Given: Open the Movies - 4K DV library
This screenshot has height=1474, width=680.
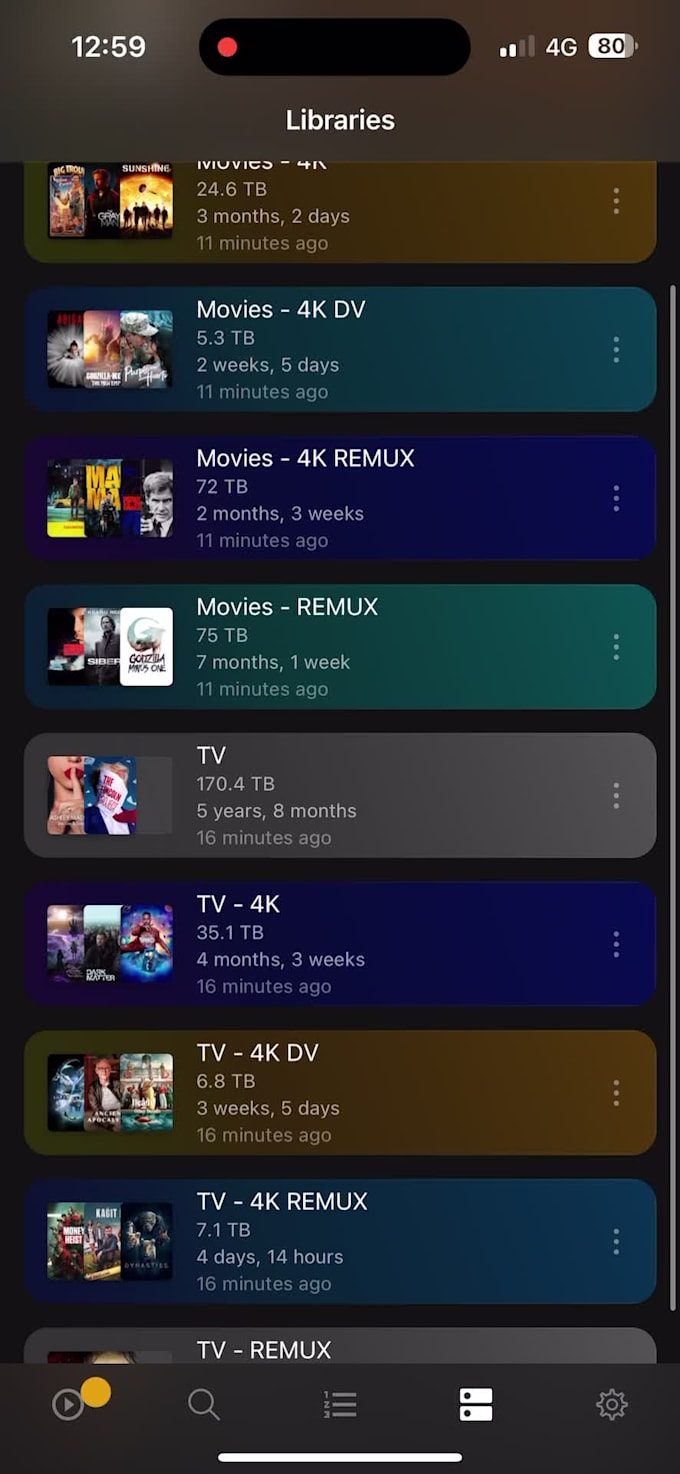Looking at the screenshot, I should click(x=340, y=349).
